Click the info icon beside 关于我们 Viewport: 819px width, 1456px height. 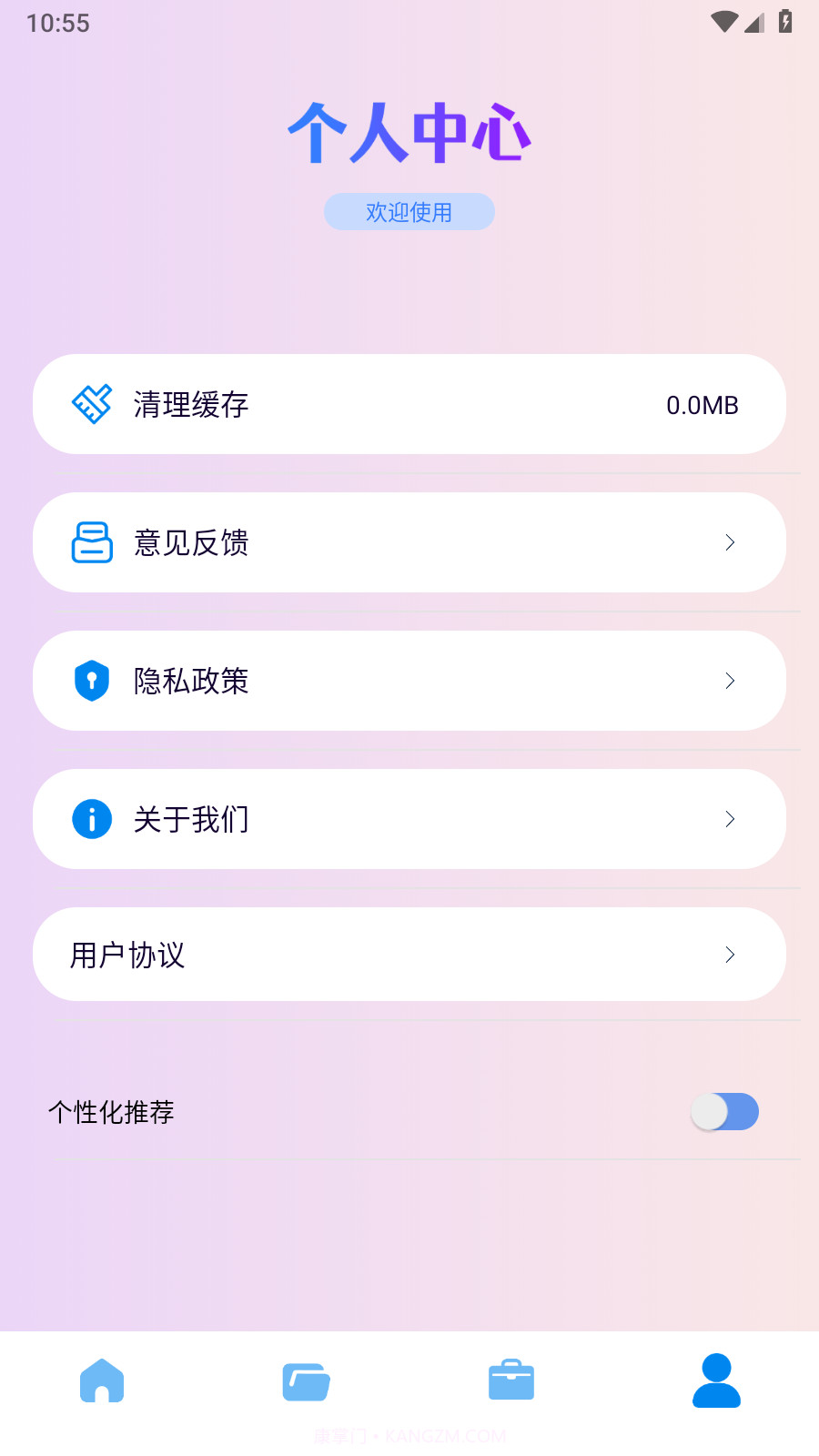pos(91,818)
